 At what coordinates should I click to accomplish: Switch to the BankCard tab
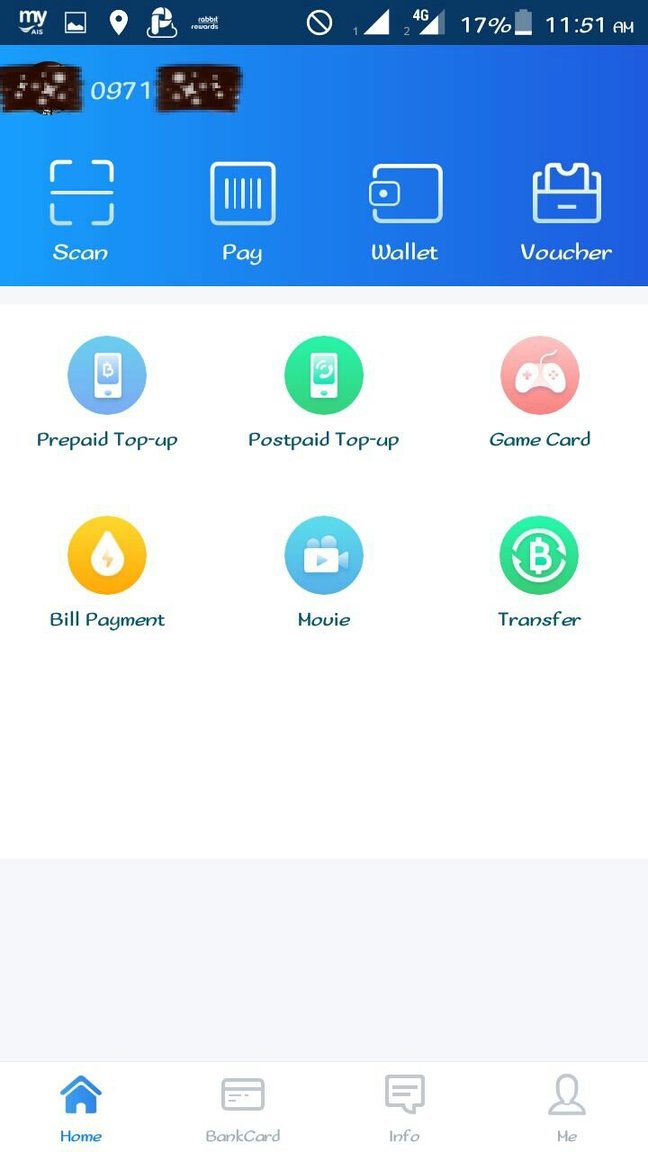coord(243,1107)
